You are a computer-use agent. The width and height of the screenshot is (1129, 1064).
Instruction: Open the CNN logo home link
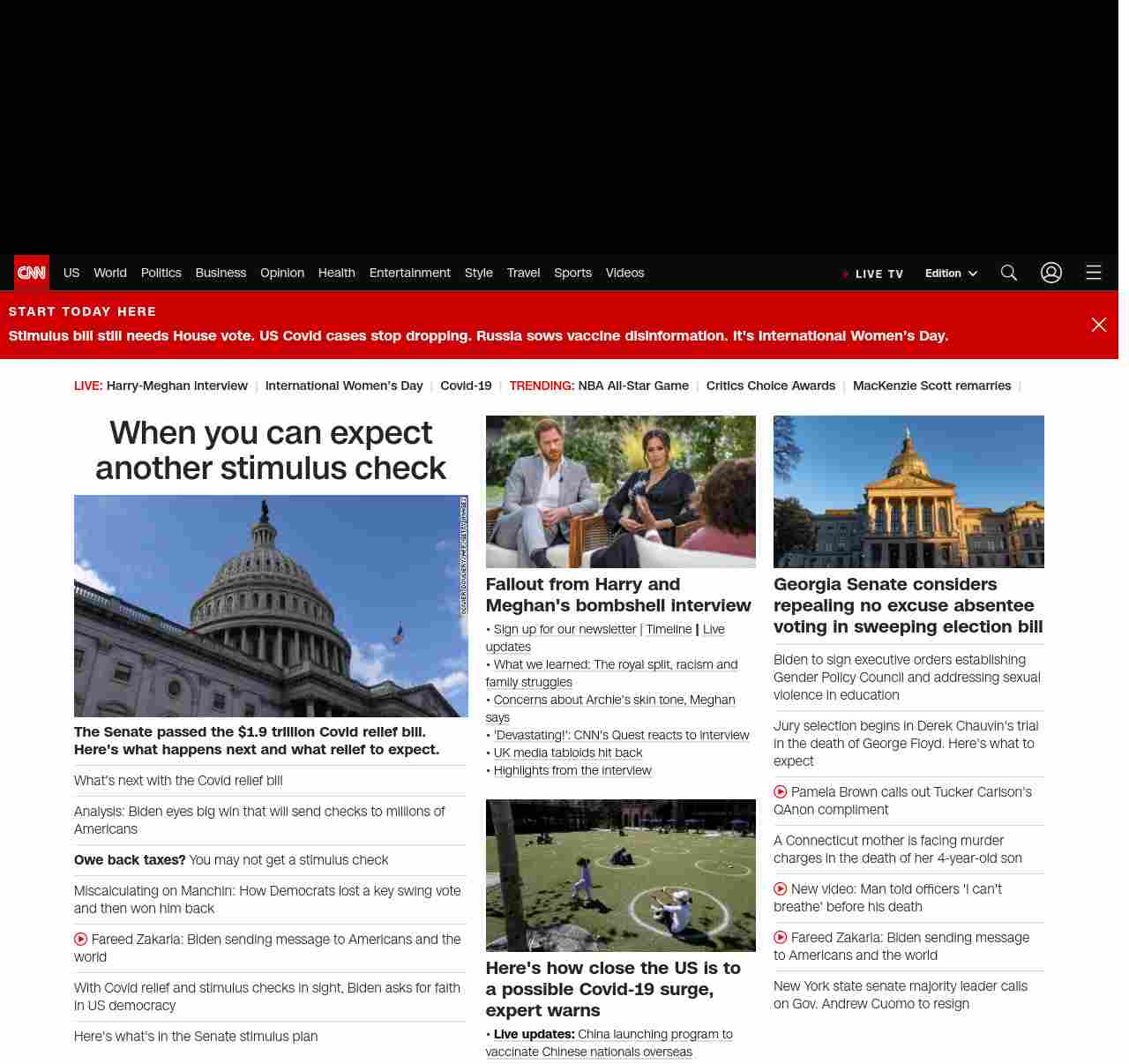(x=32, y=273)
